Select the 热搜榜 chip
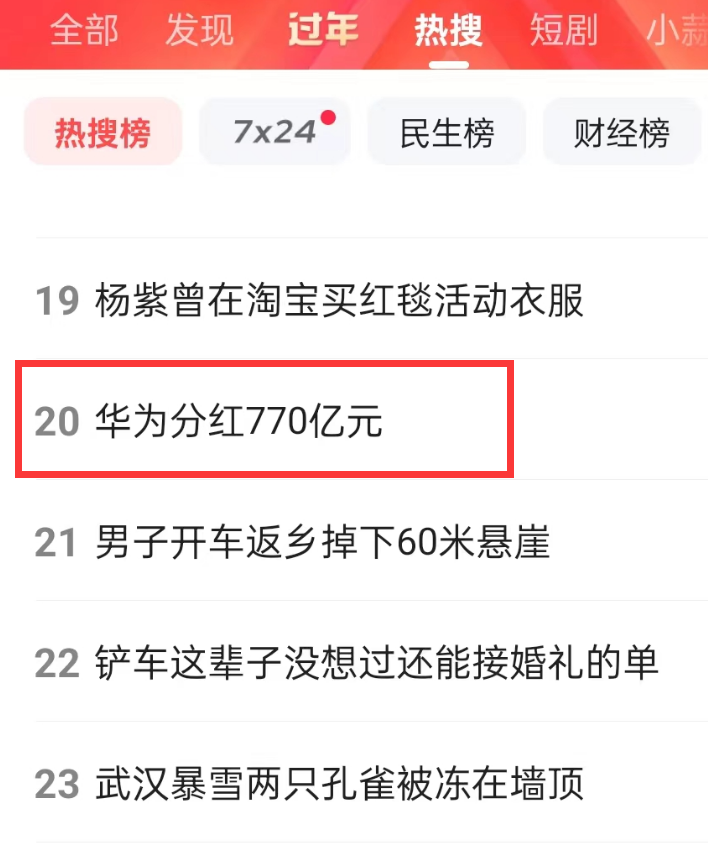 pyautogui.click(x=103, y=132)
